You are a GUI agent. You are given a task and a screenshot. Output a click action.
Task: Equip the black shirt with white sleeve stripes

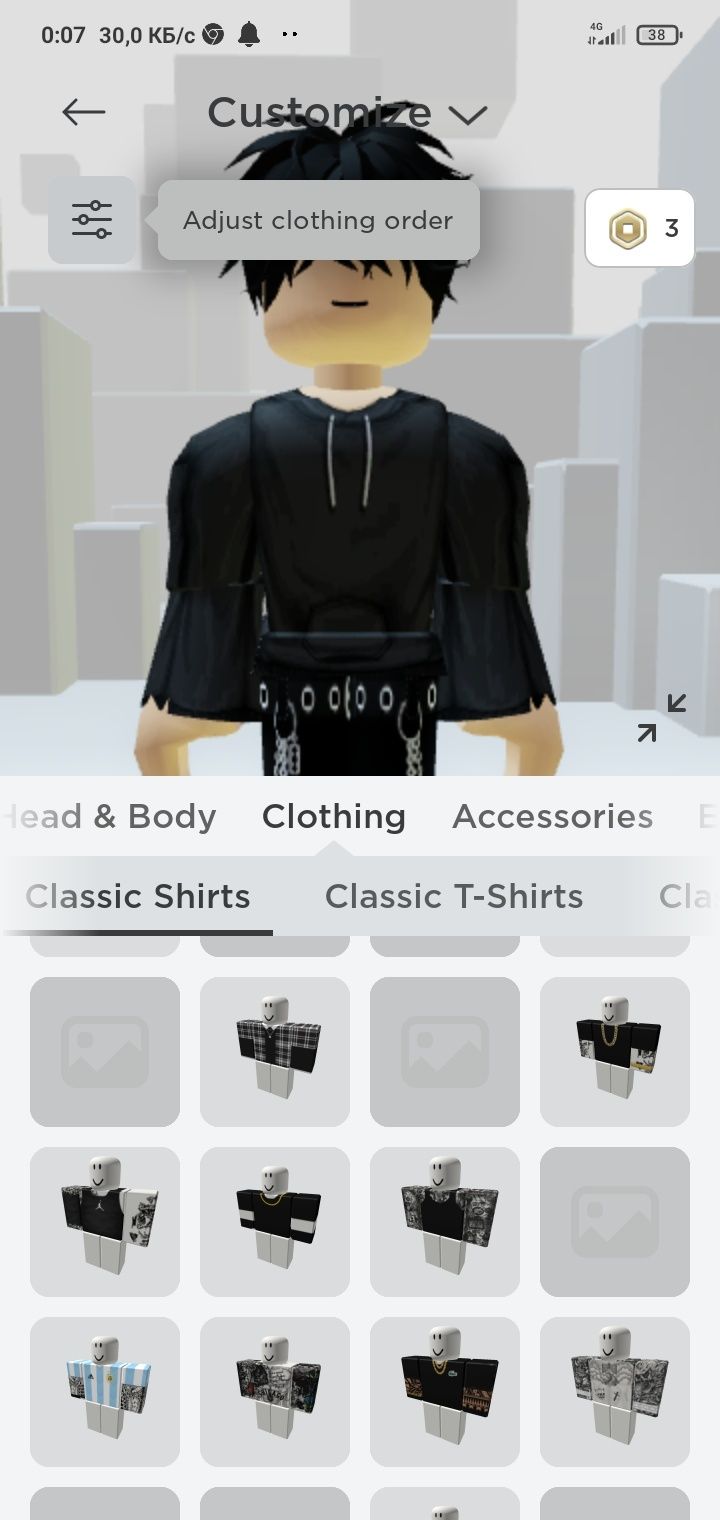[275, 1221]
